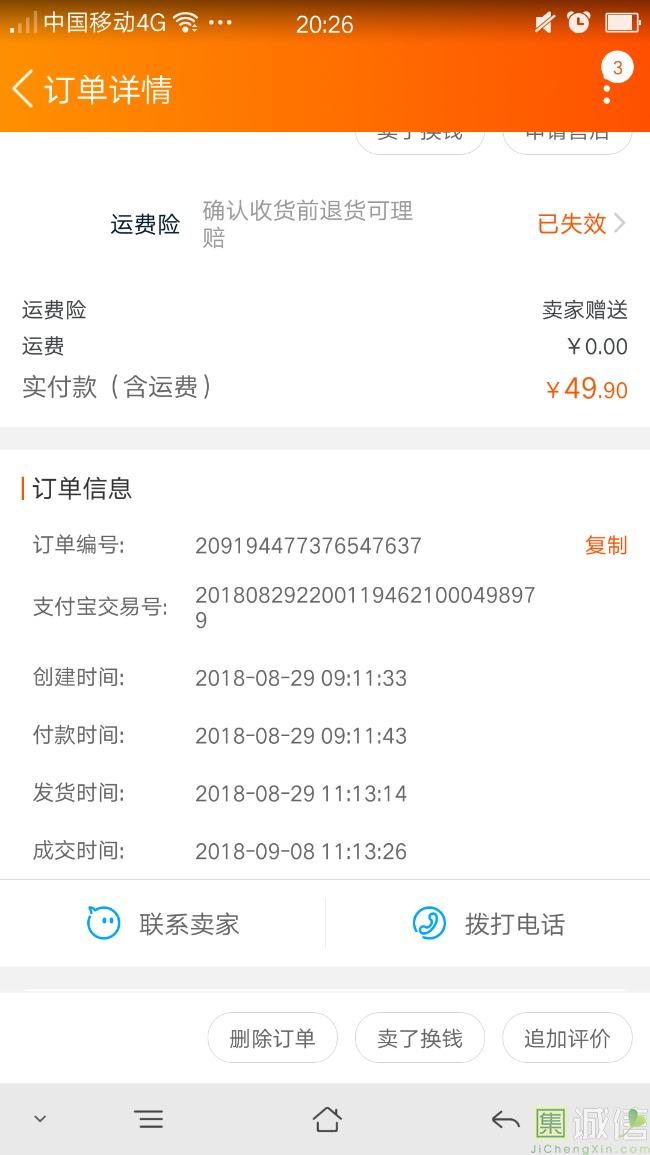Select the bottom 卖了换钱 button
Image resolution: width=650 pixels, height=1155 pixels.
click(x=420, y=1038)
